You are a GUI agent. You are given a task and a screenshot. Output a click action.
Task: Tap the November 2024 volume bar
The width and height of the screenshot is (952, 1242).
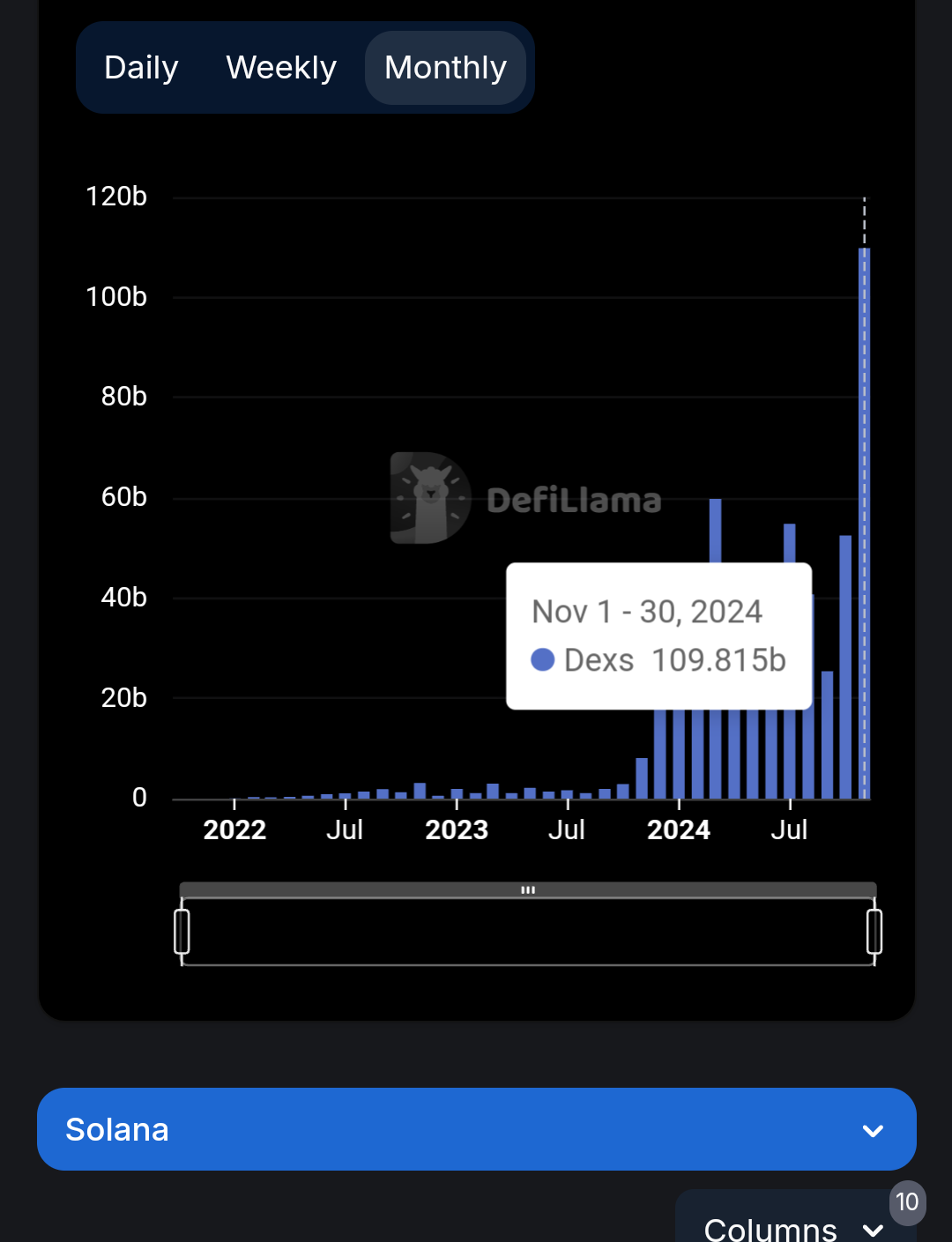click(865, 529)
